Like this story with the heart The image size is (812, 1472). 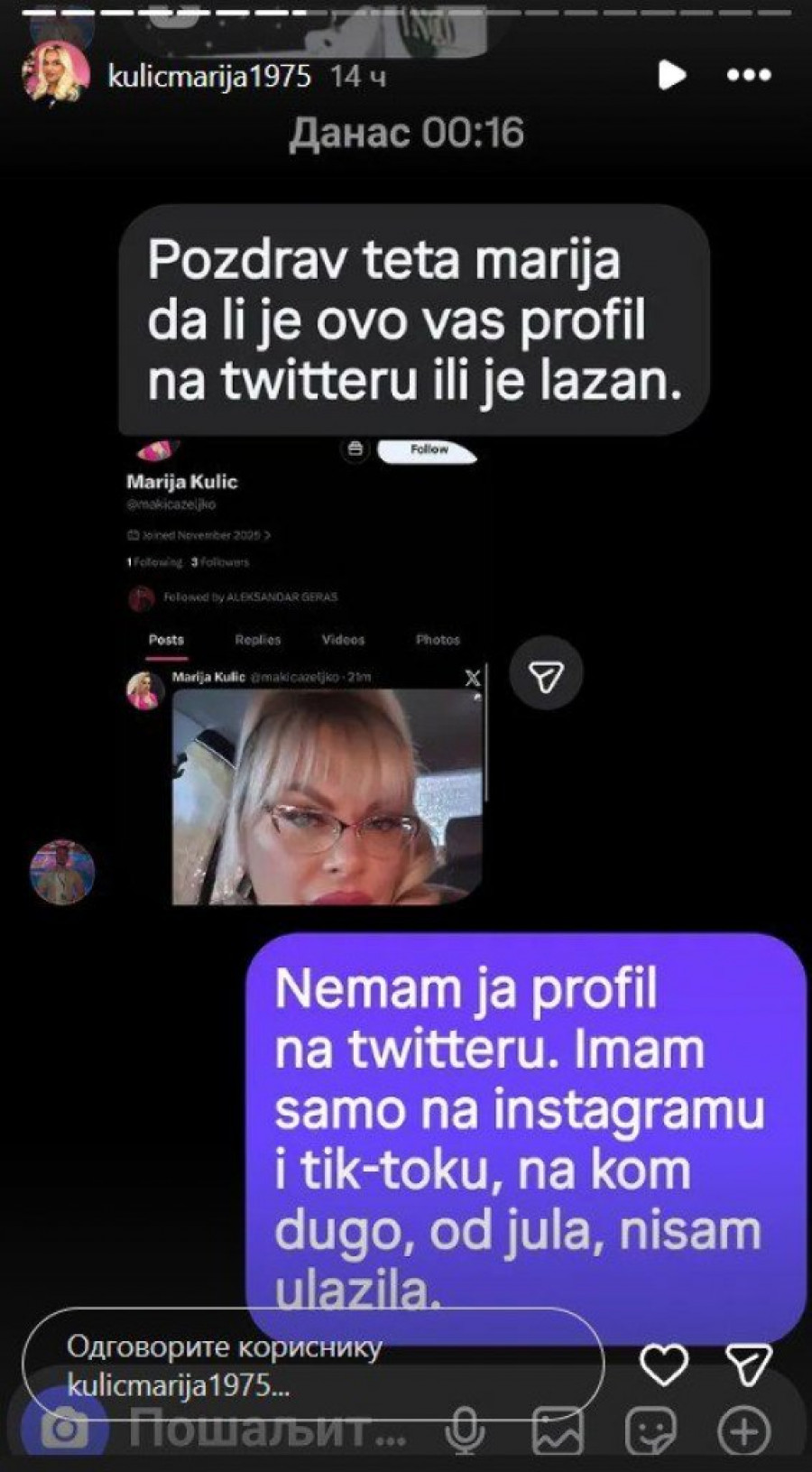click(664, 1364)
